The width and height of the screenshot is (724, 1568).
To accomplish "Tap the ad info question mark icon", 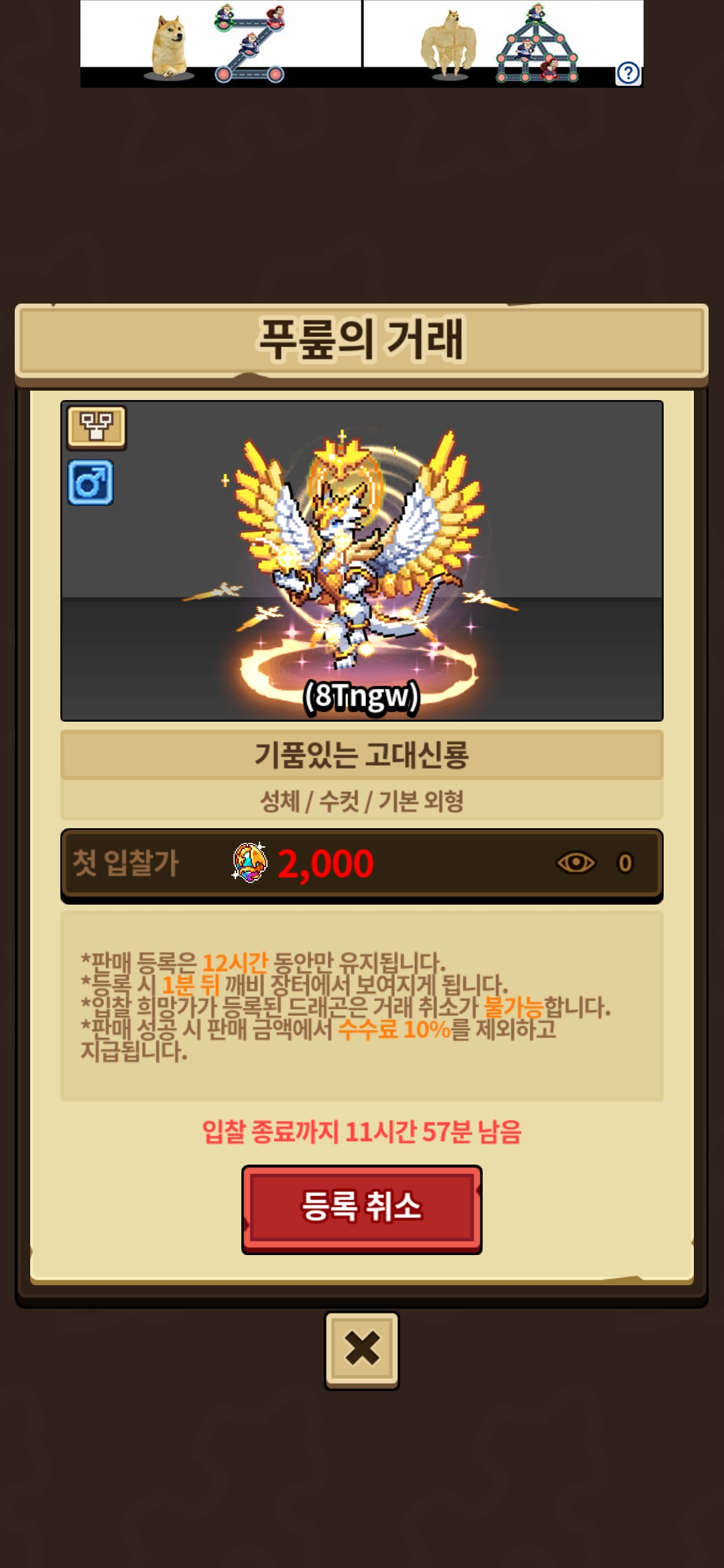I will coord(627,73).
